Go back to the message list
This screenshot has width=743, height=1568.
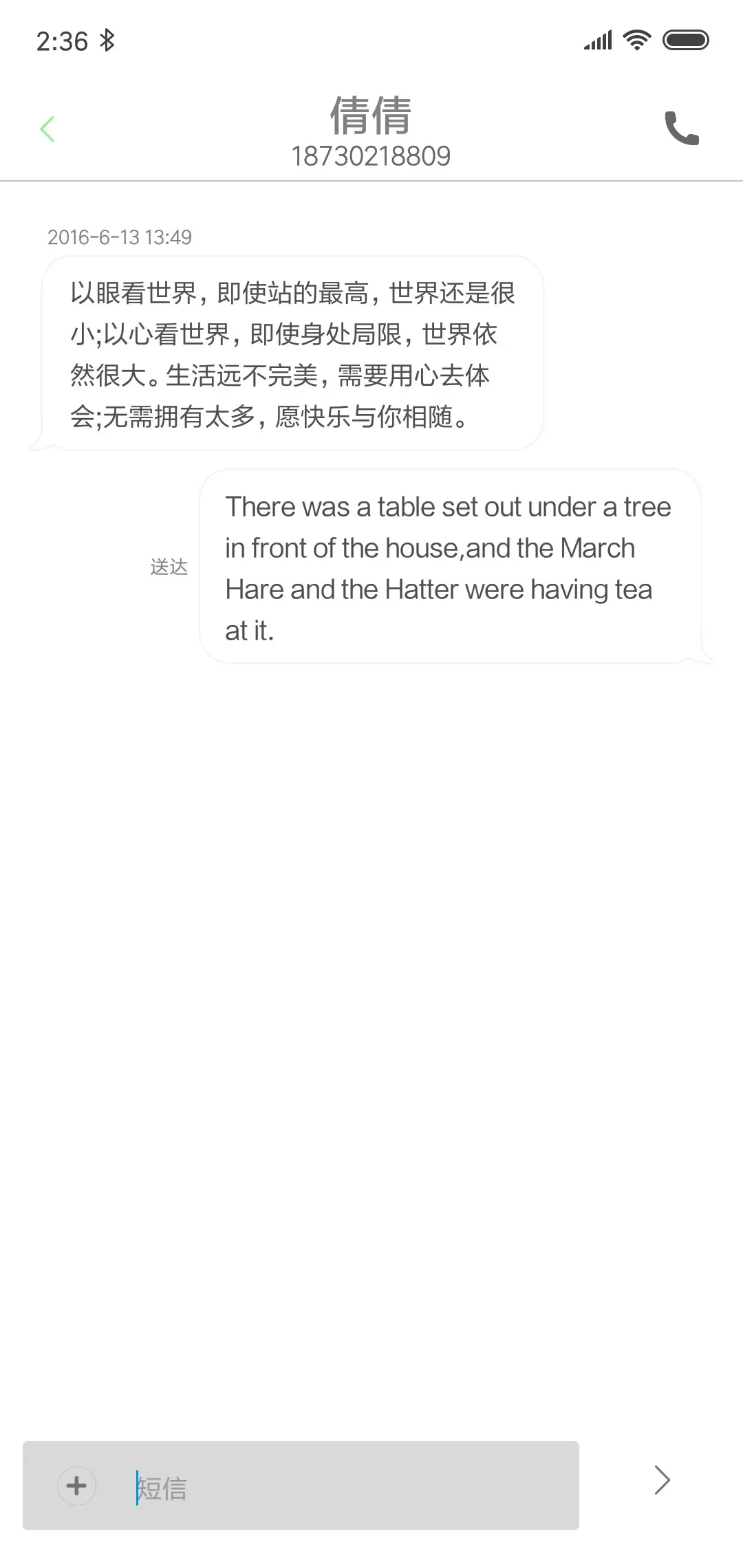[x=47, y=129]
